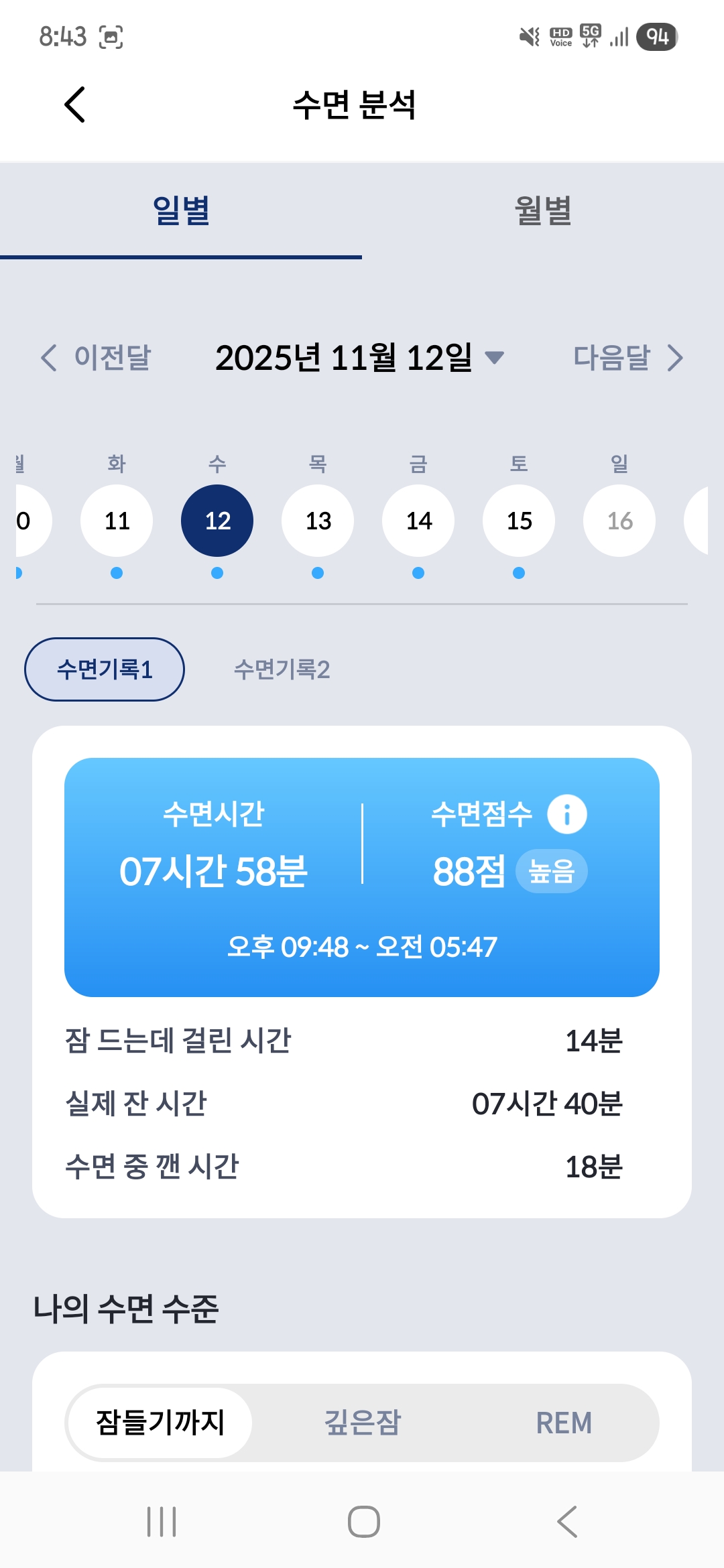This screenshot has width=724, height=1568.
Task: Open the REM sleep level section
Action: 565,1423
